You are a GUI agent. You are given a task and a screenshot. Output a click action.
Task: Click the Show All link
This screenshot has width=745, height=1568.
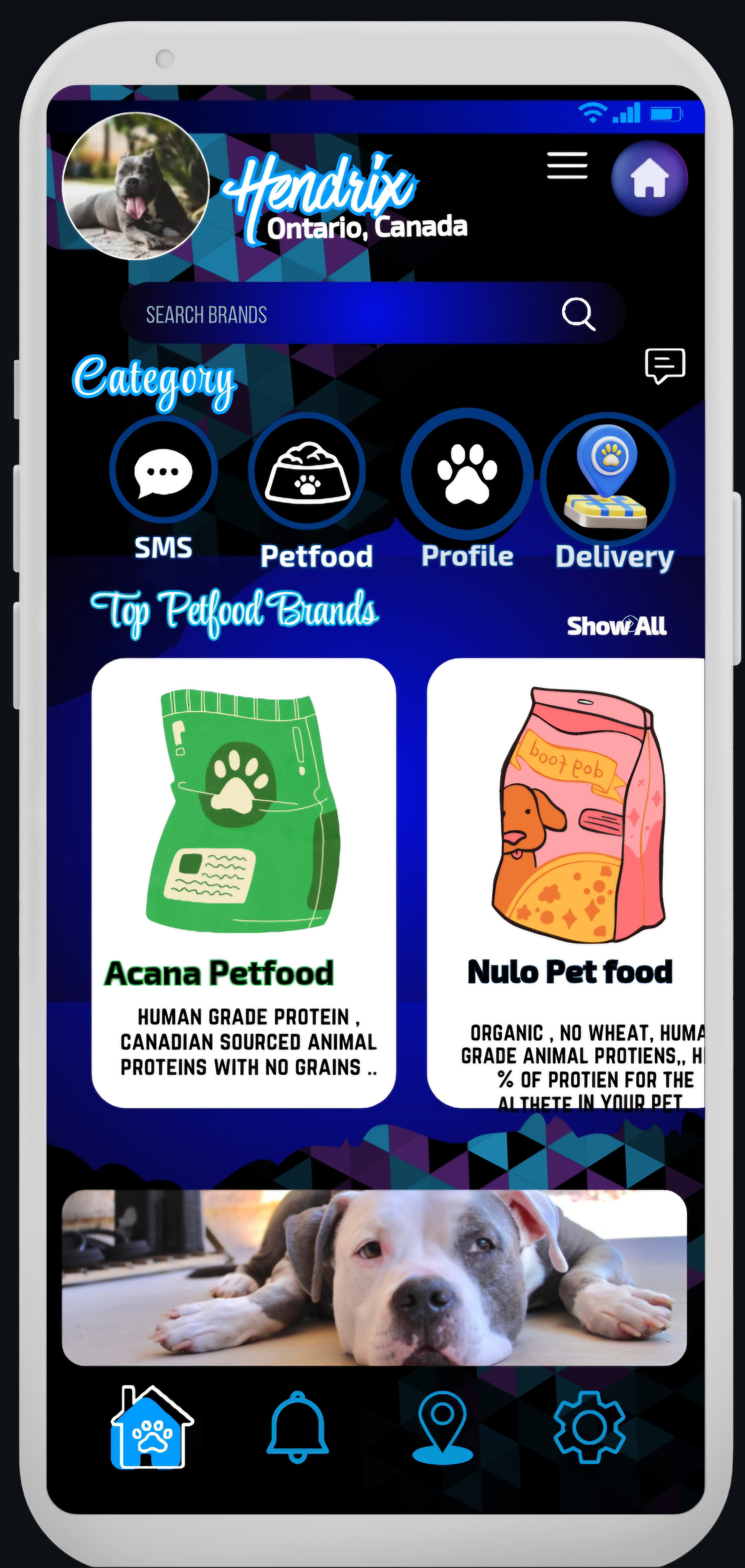[615, 625]
